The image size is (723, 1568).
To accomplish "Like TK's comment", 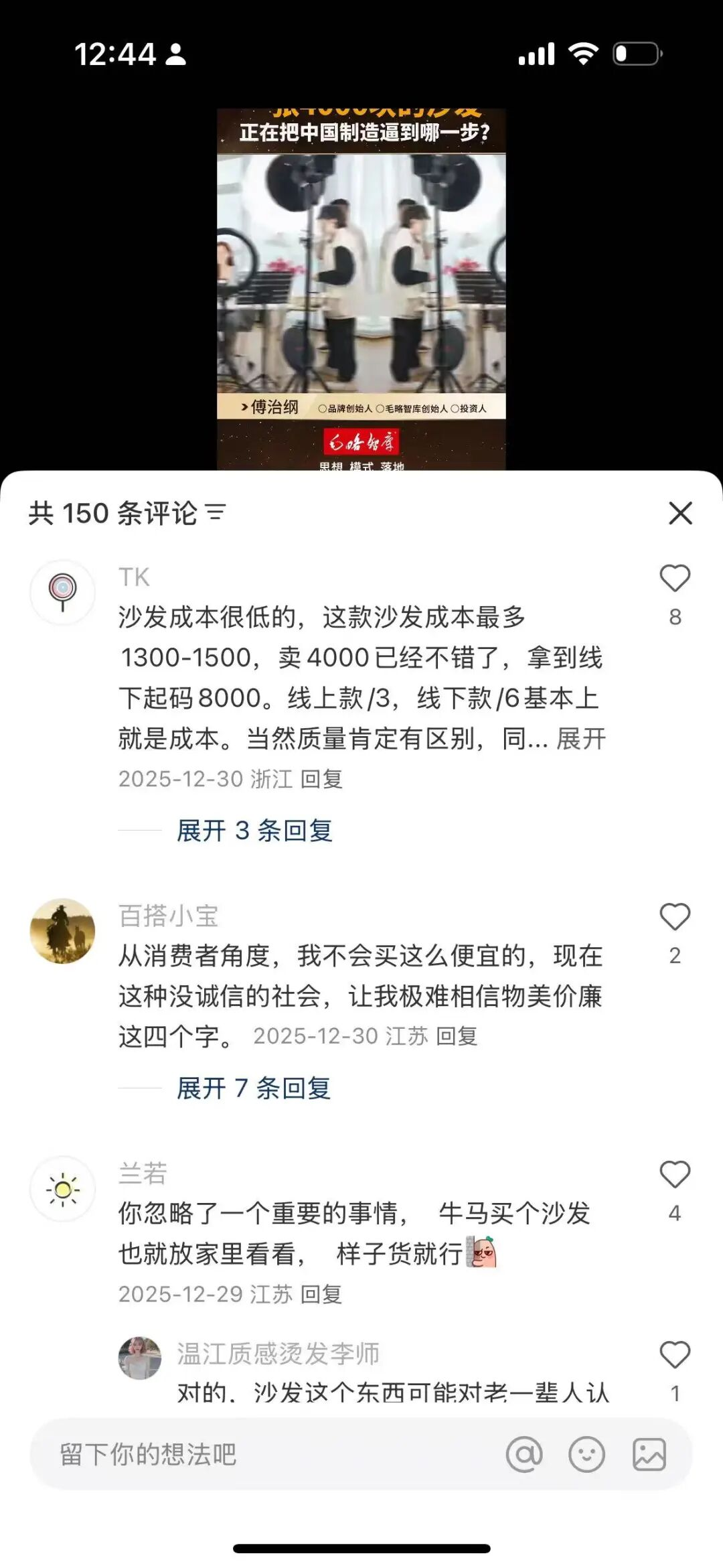I will coord(675,579).
